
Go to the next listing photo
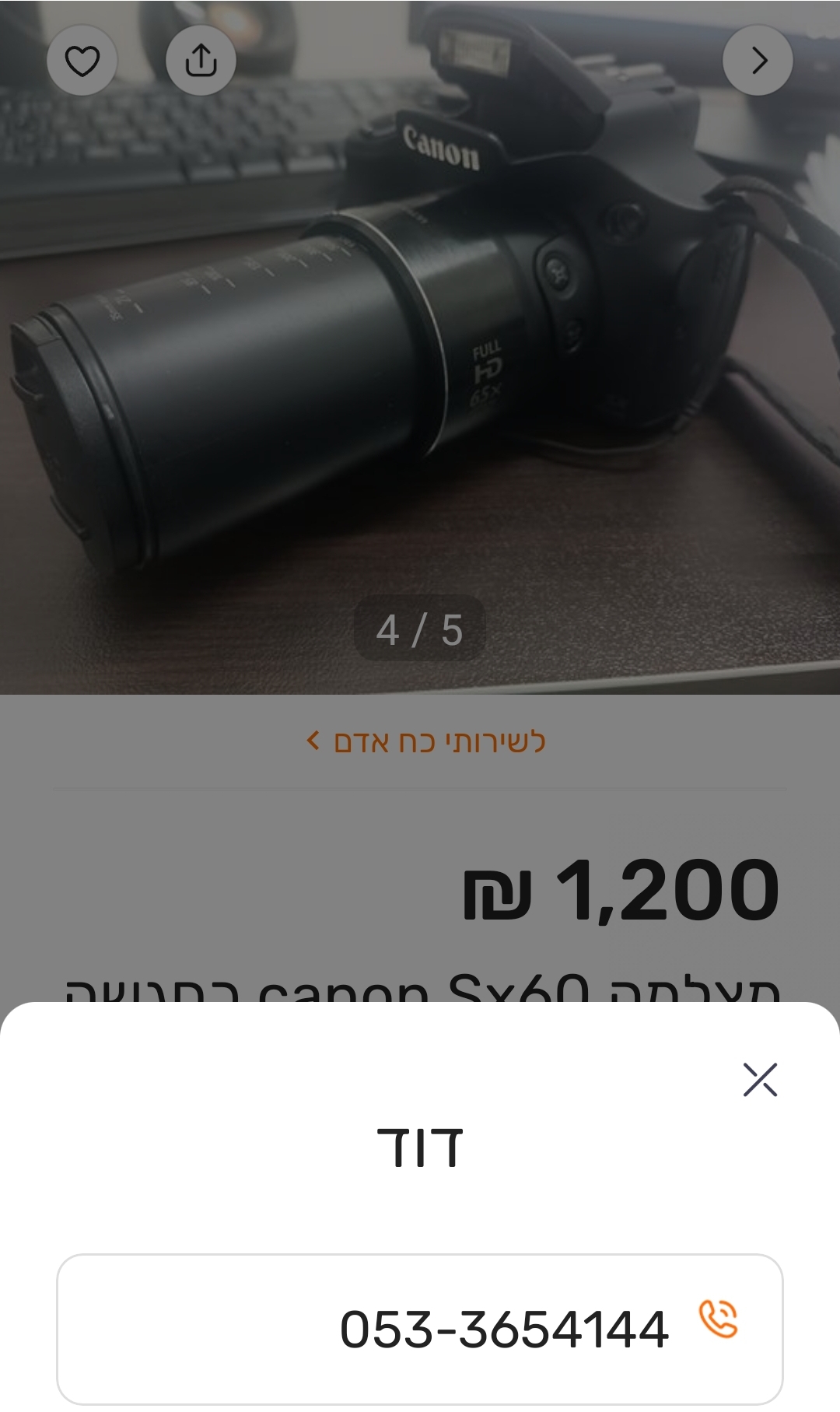click(x=758, y=61)
